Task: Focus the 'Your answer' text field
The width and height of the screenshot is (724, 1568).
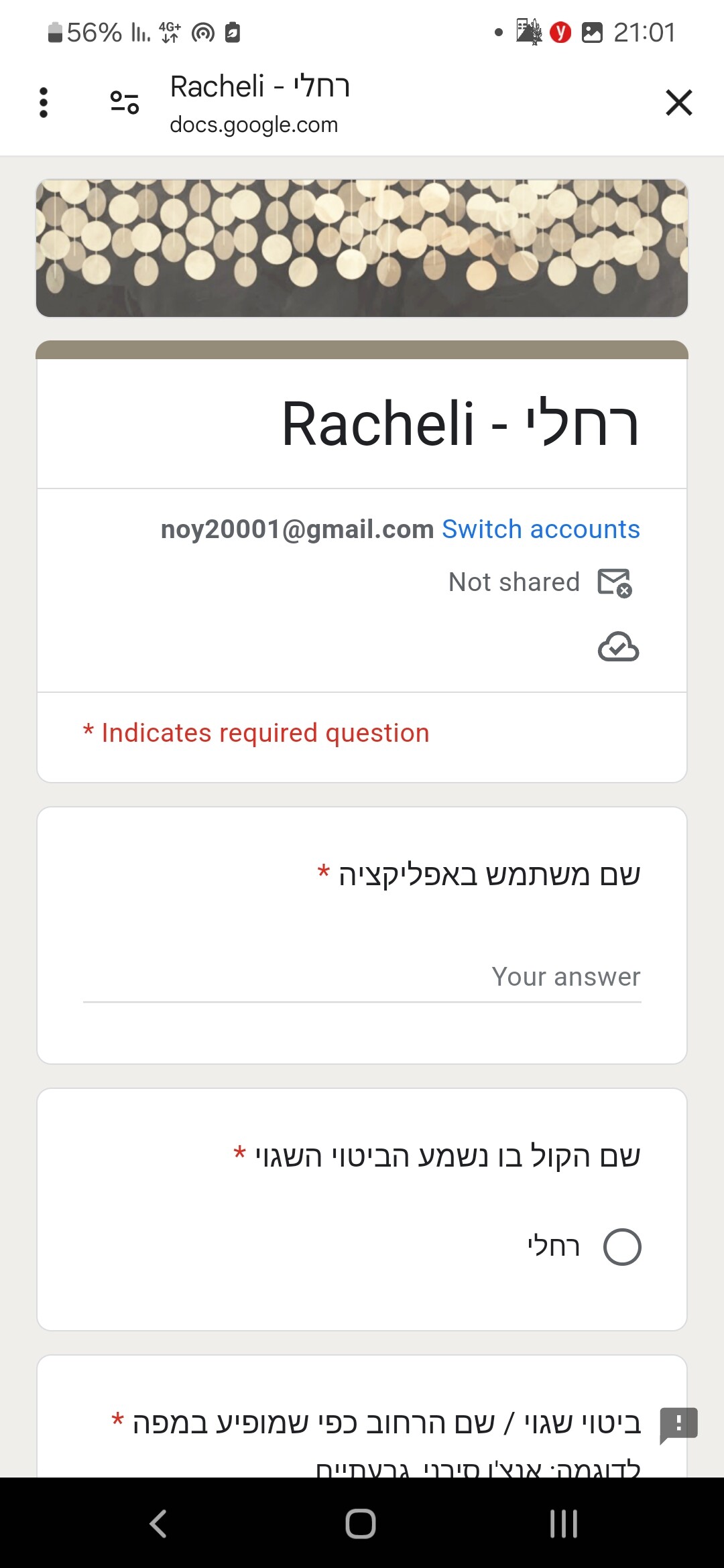Action: click(362, 978)
